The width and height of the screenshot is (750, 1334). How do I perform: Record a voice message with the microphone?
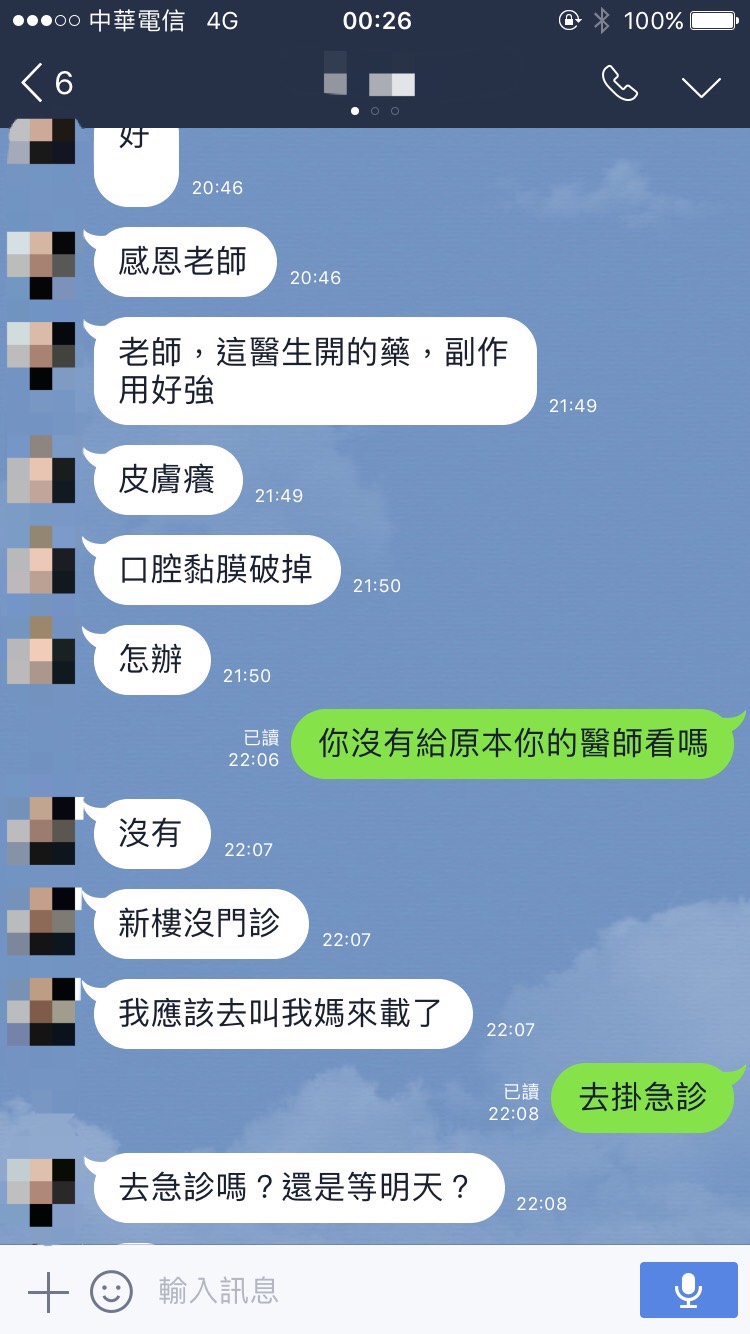[x=687, y=1291]
